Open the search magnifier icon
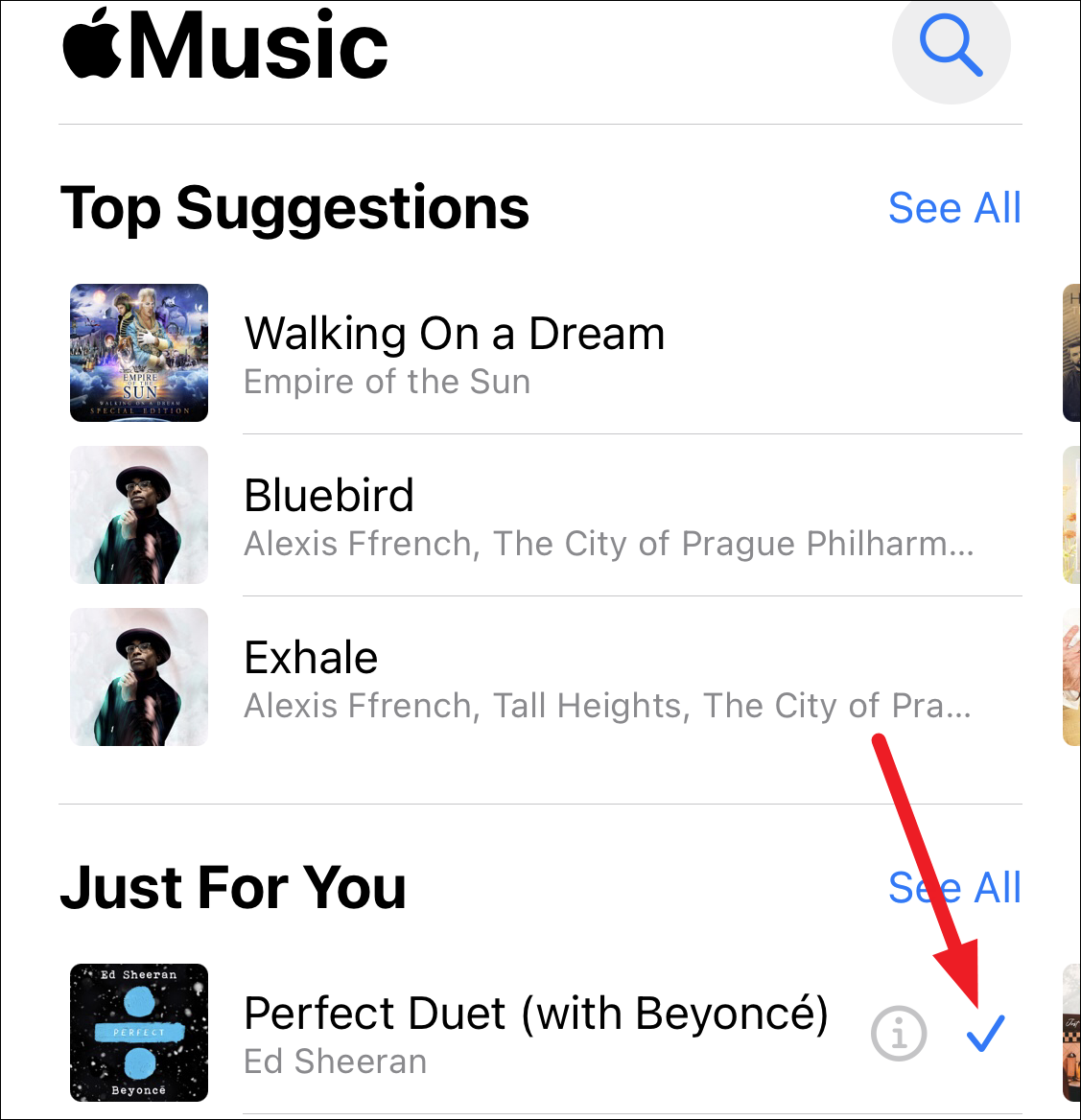This screenshot has height=1120, width=1081. tap(951, 45)
